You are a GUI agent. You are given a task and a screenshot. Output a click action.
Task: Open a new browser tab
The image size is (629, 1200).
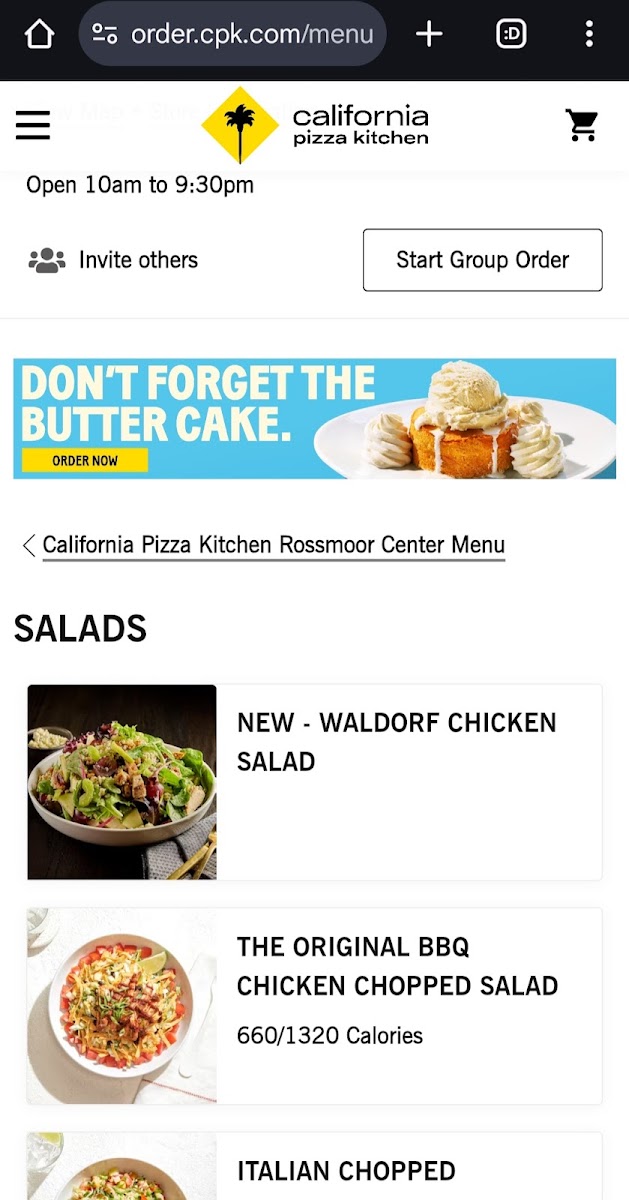tap(429, 35)
